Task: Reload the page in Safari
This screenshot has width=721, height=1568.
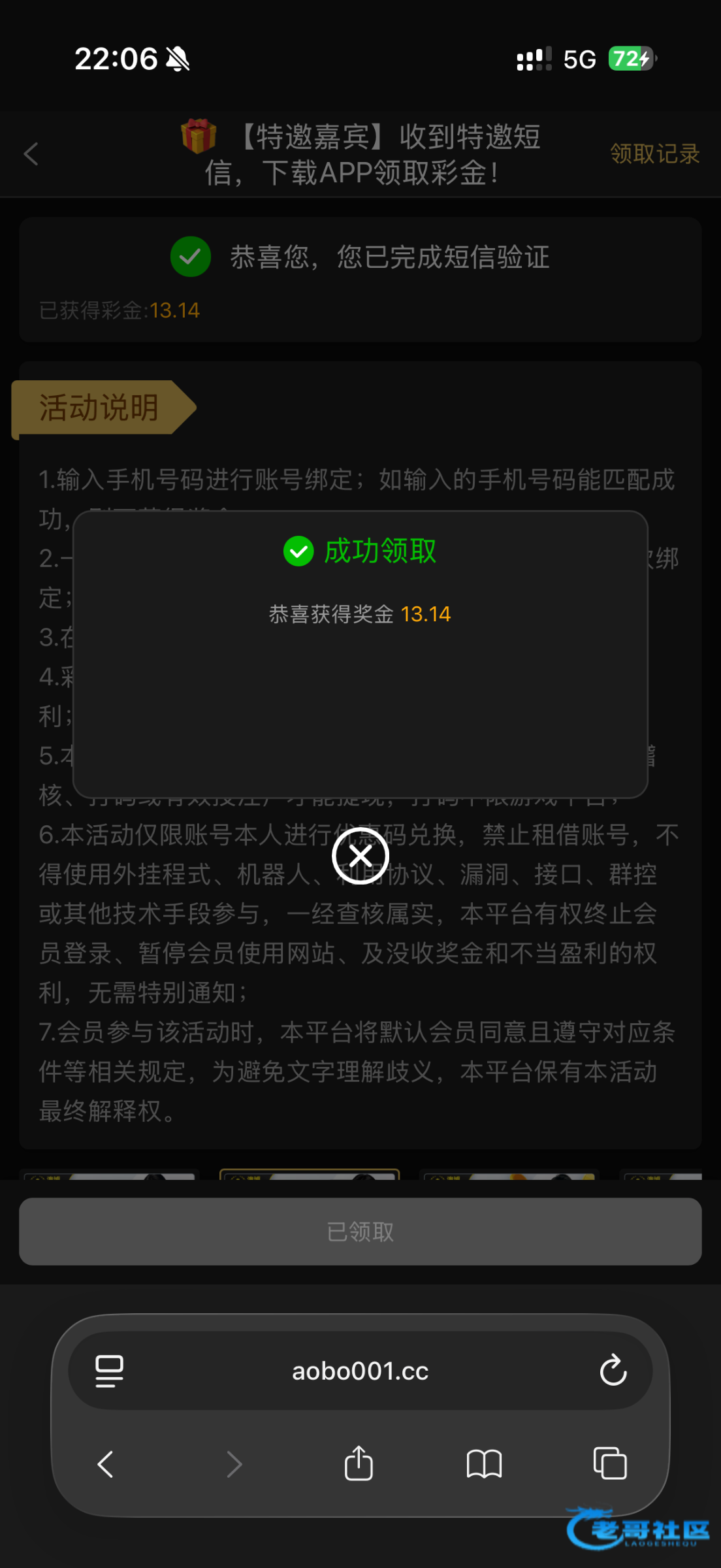Action: click(613, 1370)
